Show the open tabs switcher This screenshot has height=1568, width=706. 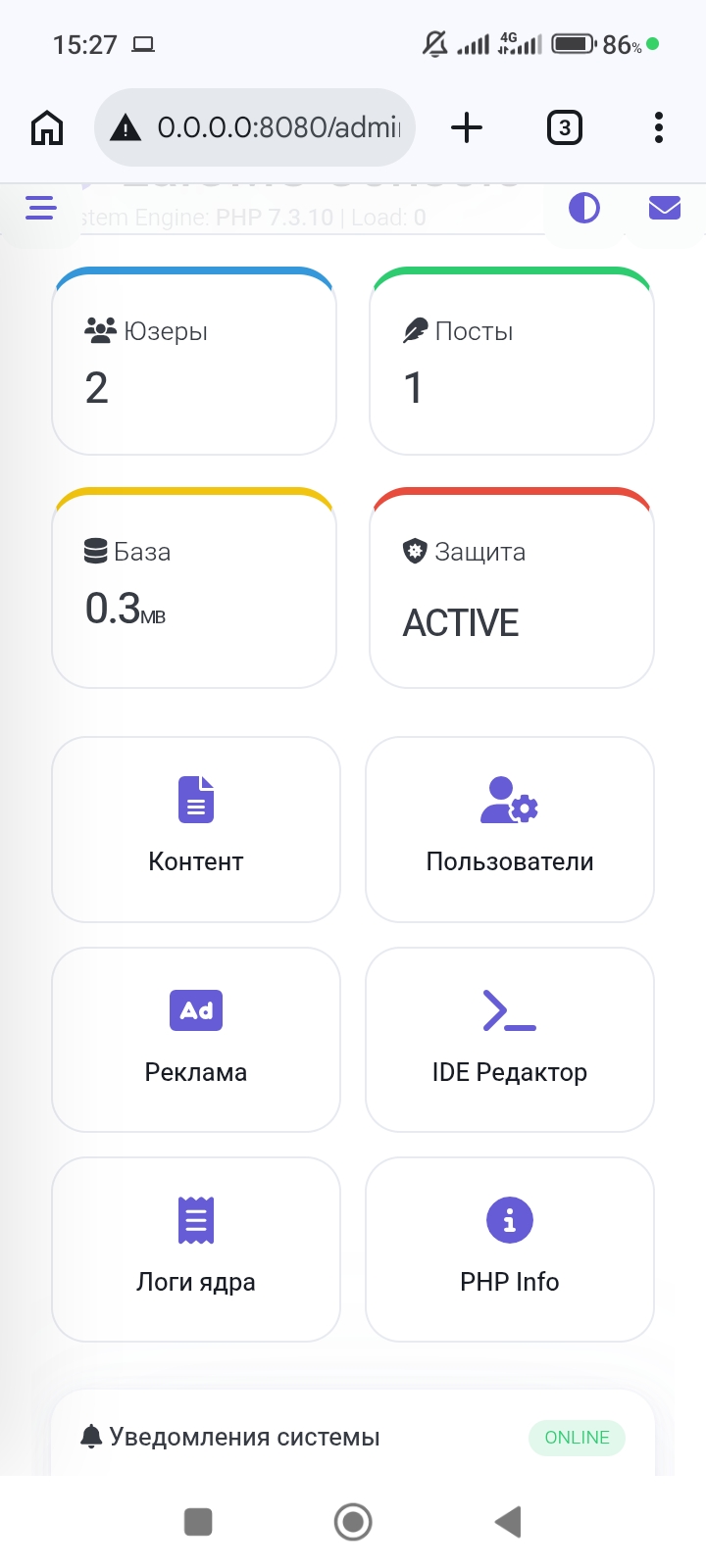pyautogui.click(x=564, y=127)
